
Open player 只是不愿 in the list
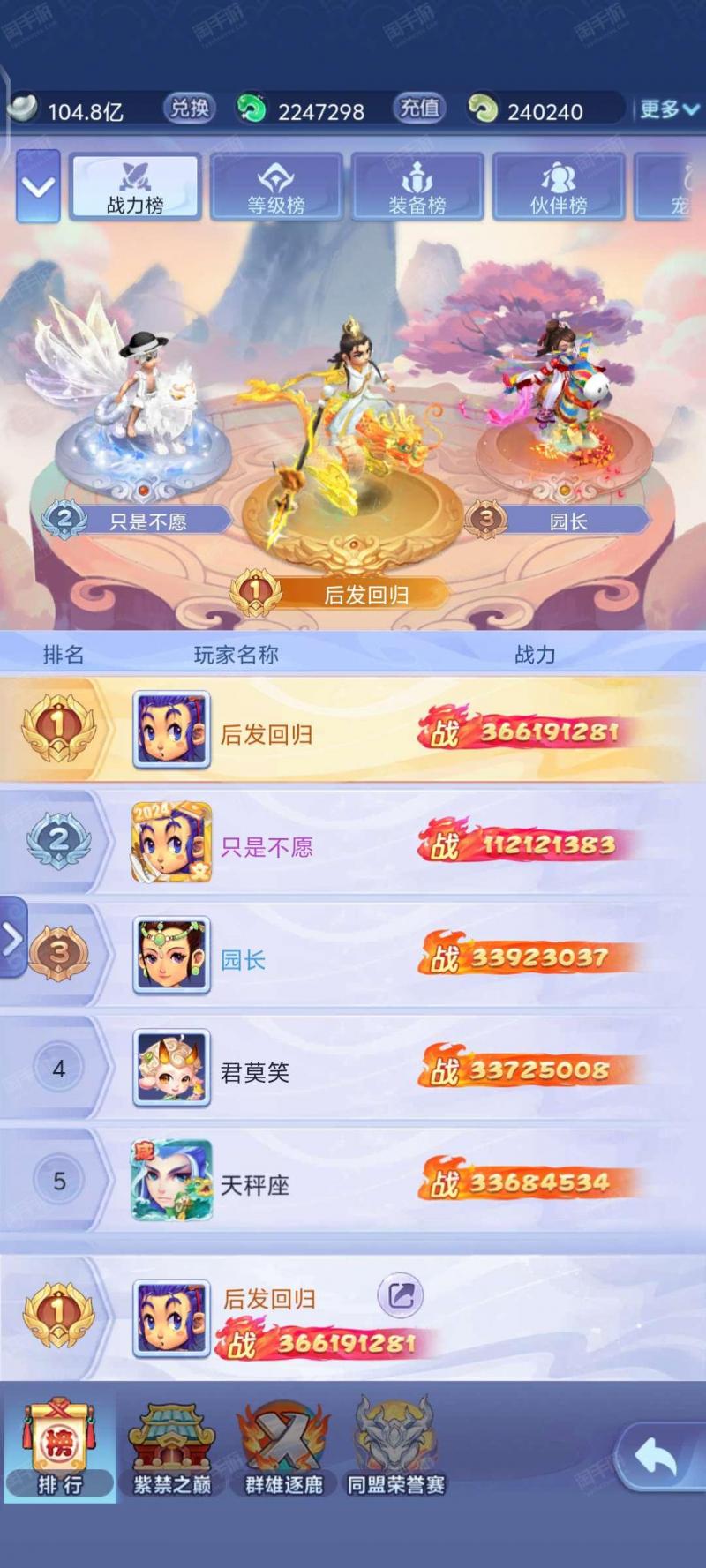353,843
